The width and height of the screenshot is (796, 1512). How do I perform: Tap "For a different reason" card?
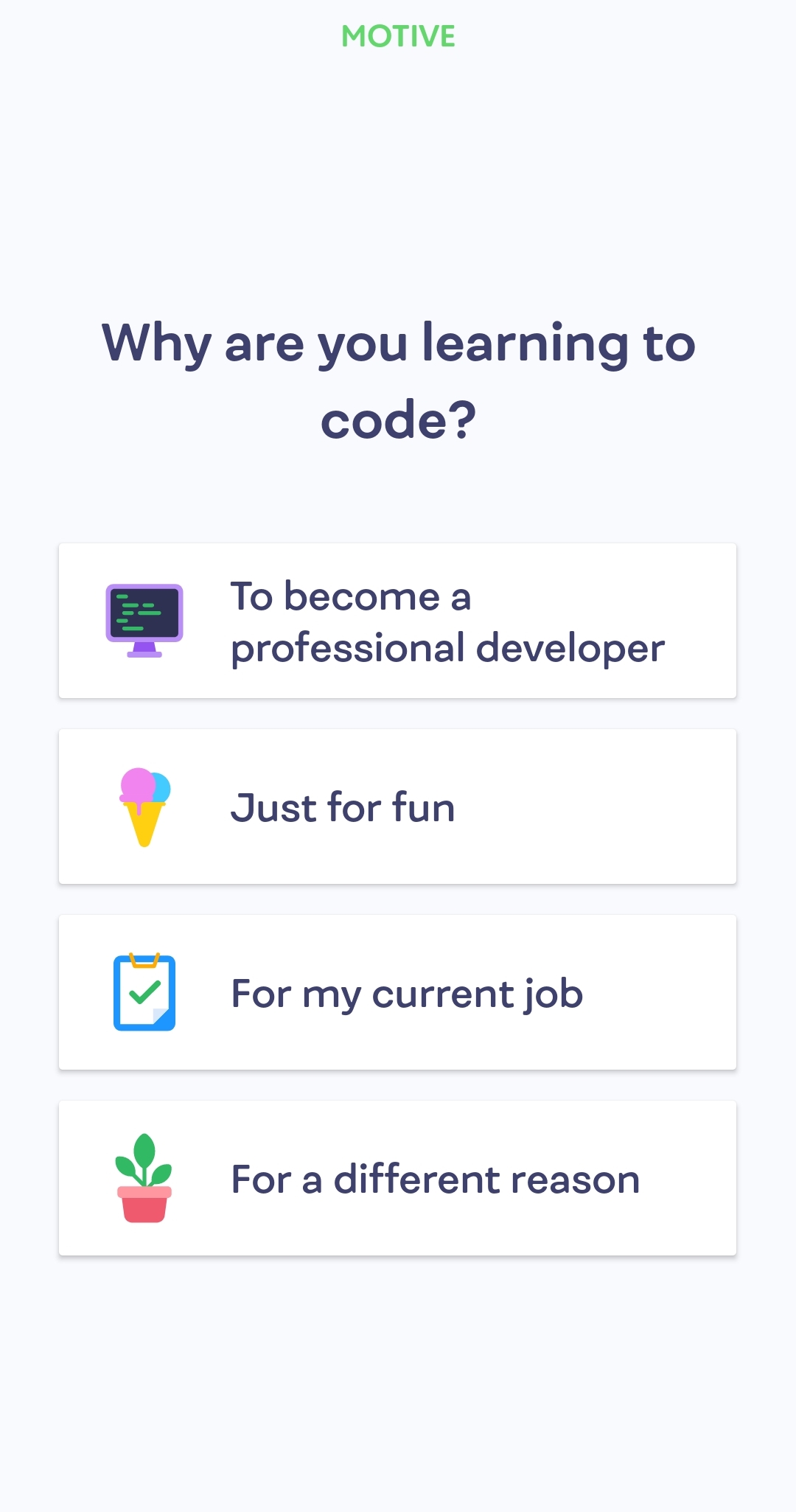398,1178
